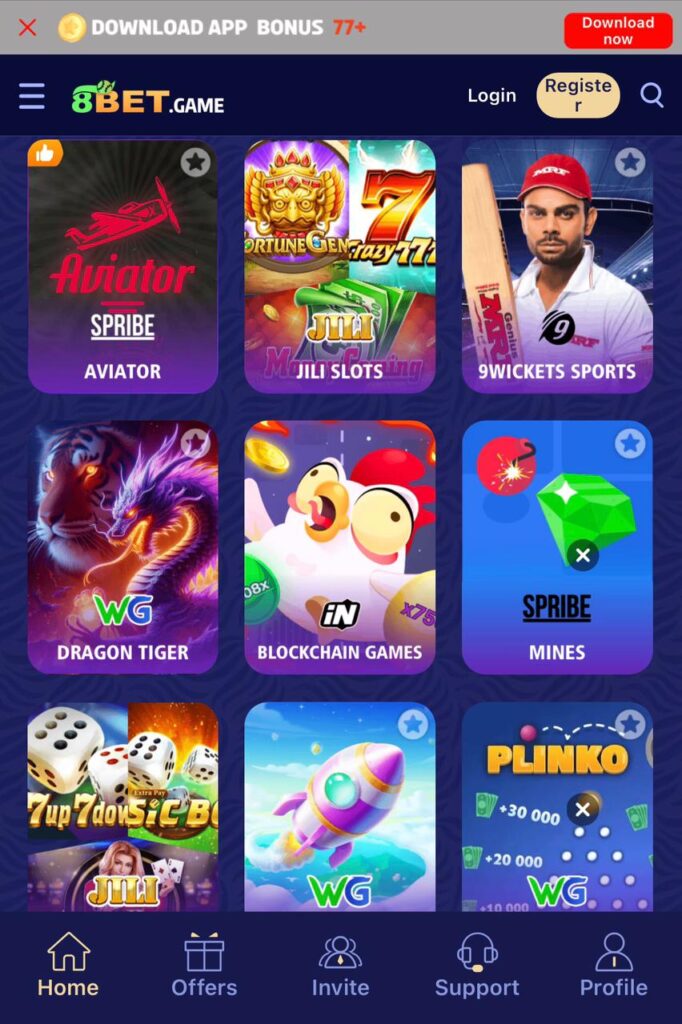Tap the Login button

491,96
